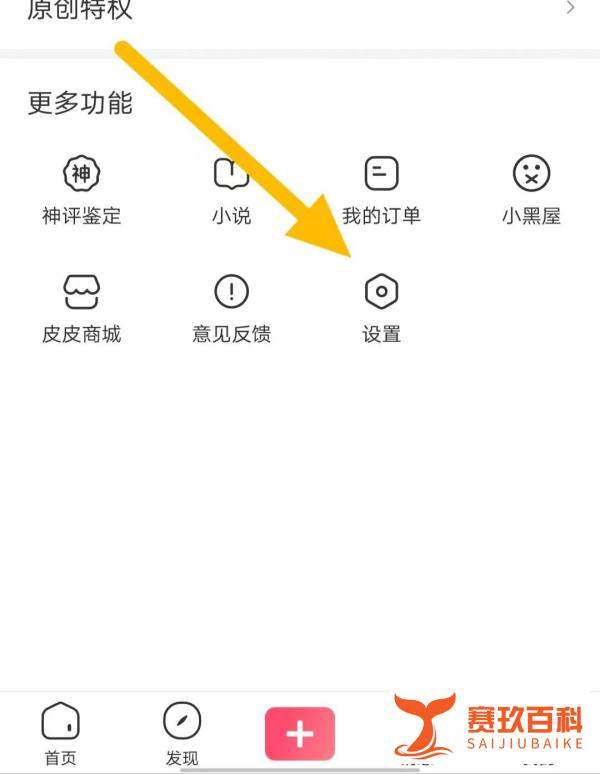Tap the pink plus button to create a post
The width and height of the screenshot is (600, 774).
(x=299, y=734)
